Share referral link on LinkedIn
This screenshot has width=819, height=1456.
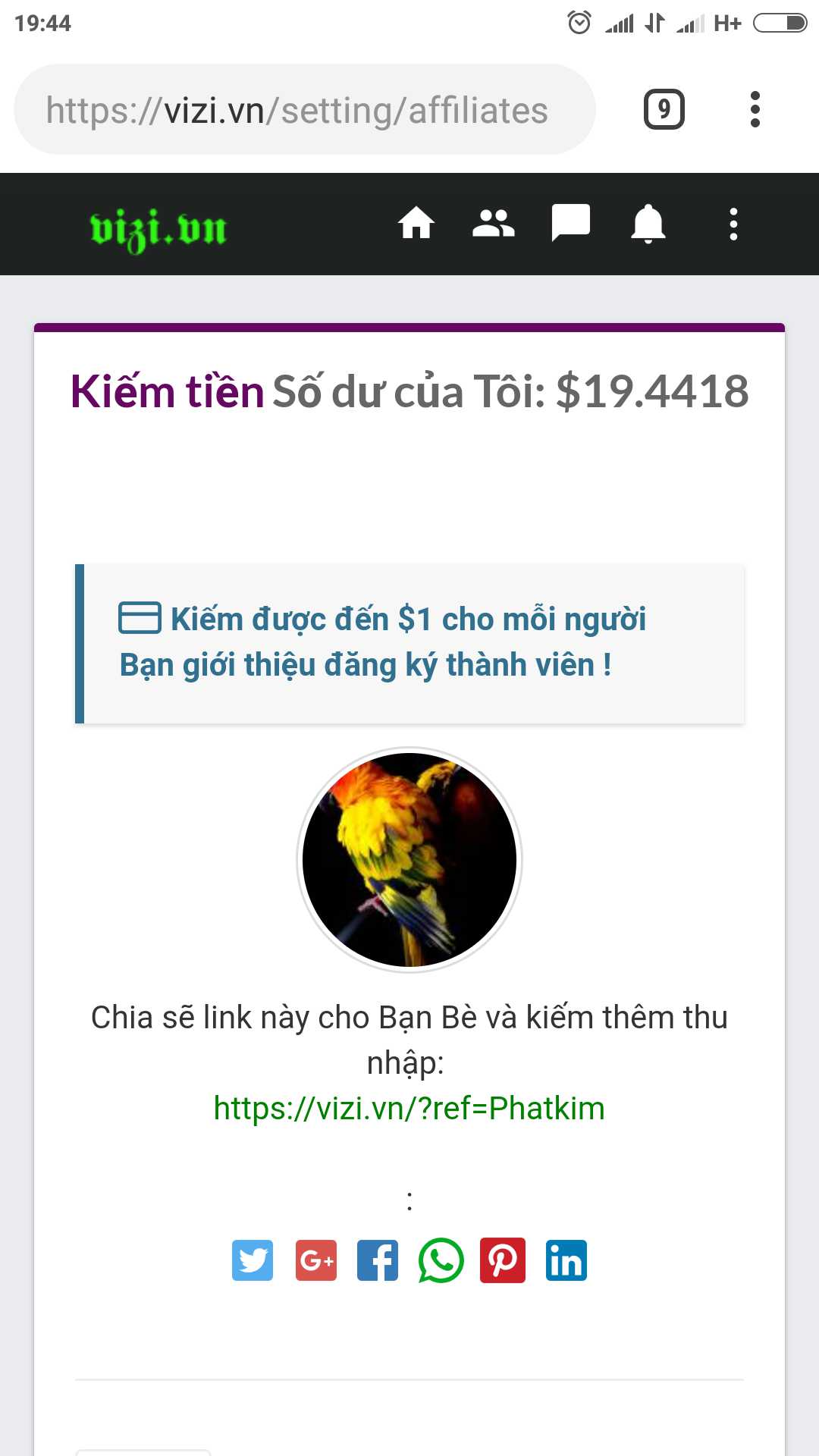click(x=566, y=1260)
